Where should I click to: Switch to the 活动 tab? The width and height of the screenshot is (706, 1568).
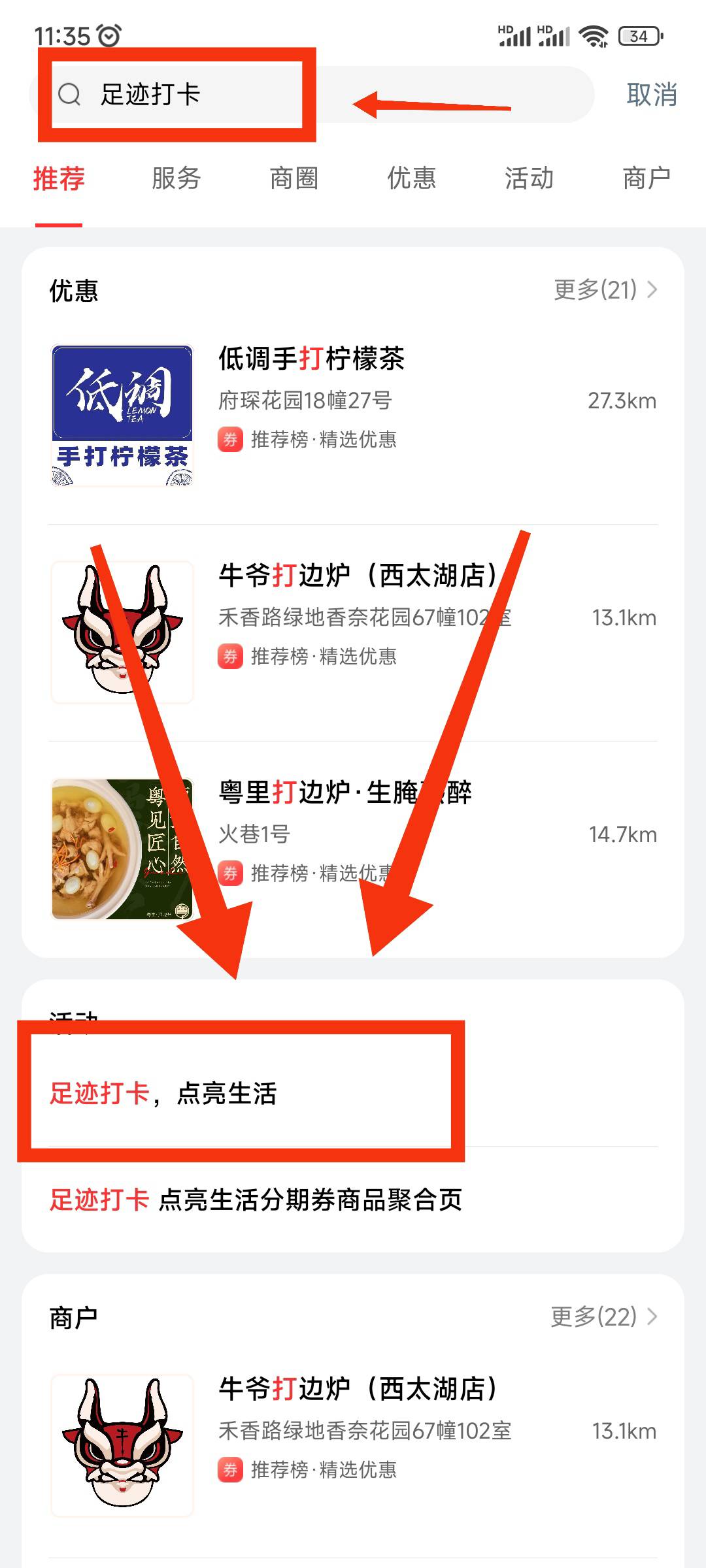pyautogui.click(x=529, y=178)
